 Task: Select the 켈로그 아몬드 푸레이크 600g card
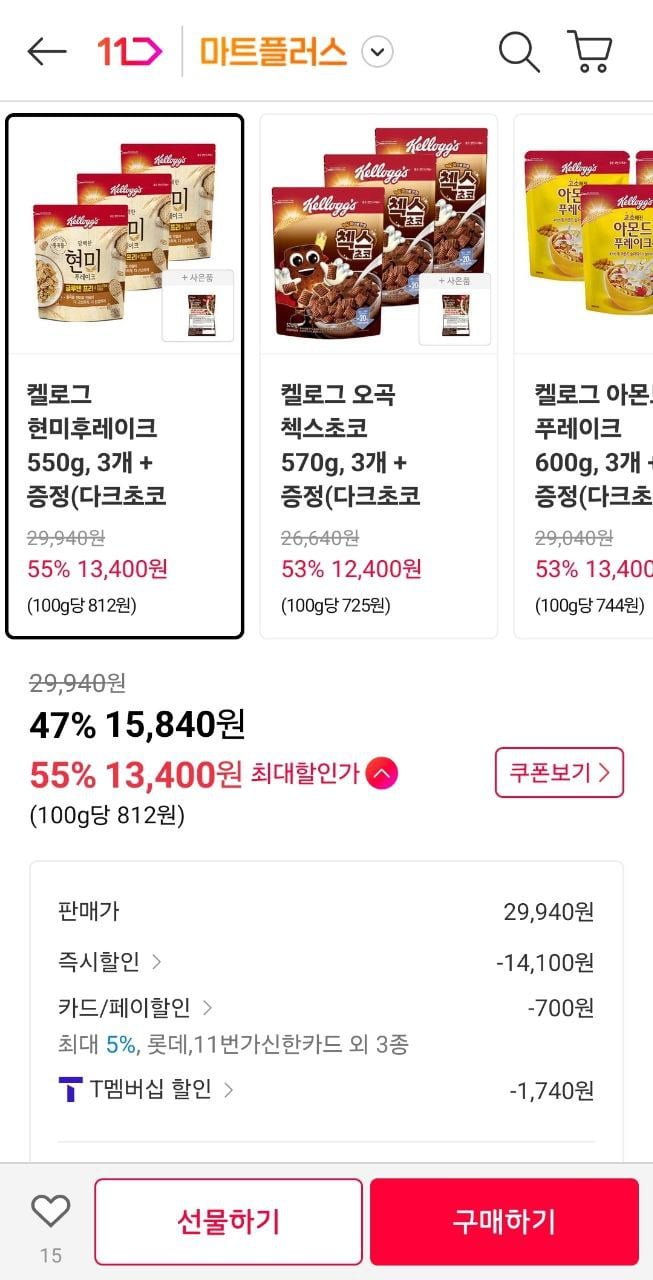coord(583,376)
